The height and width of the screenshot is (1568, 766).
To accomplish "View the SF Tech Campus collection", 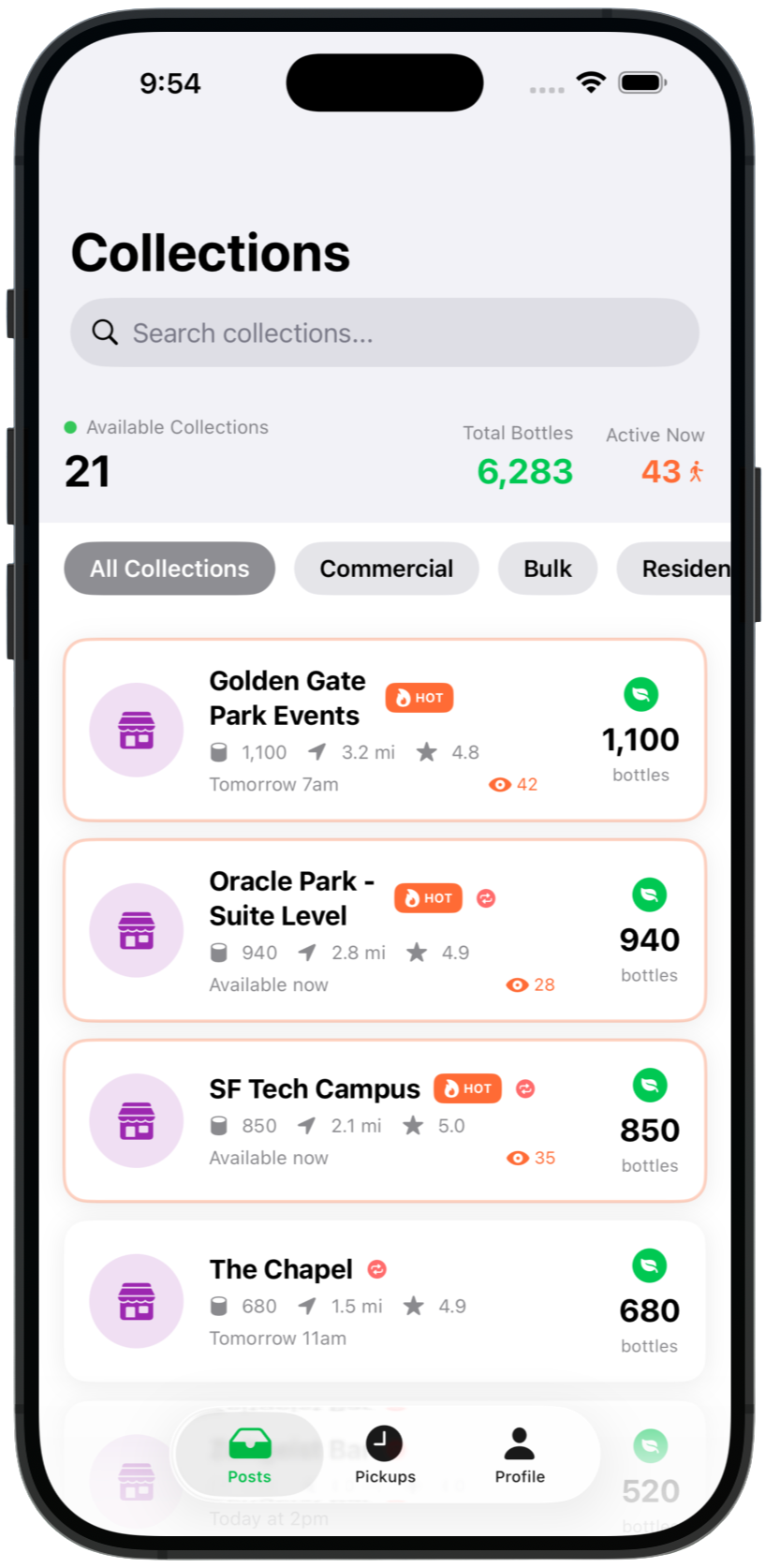I will tap(384, 1120).
